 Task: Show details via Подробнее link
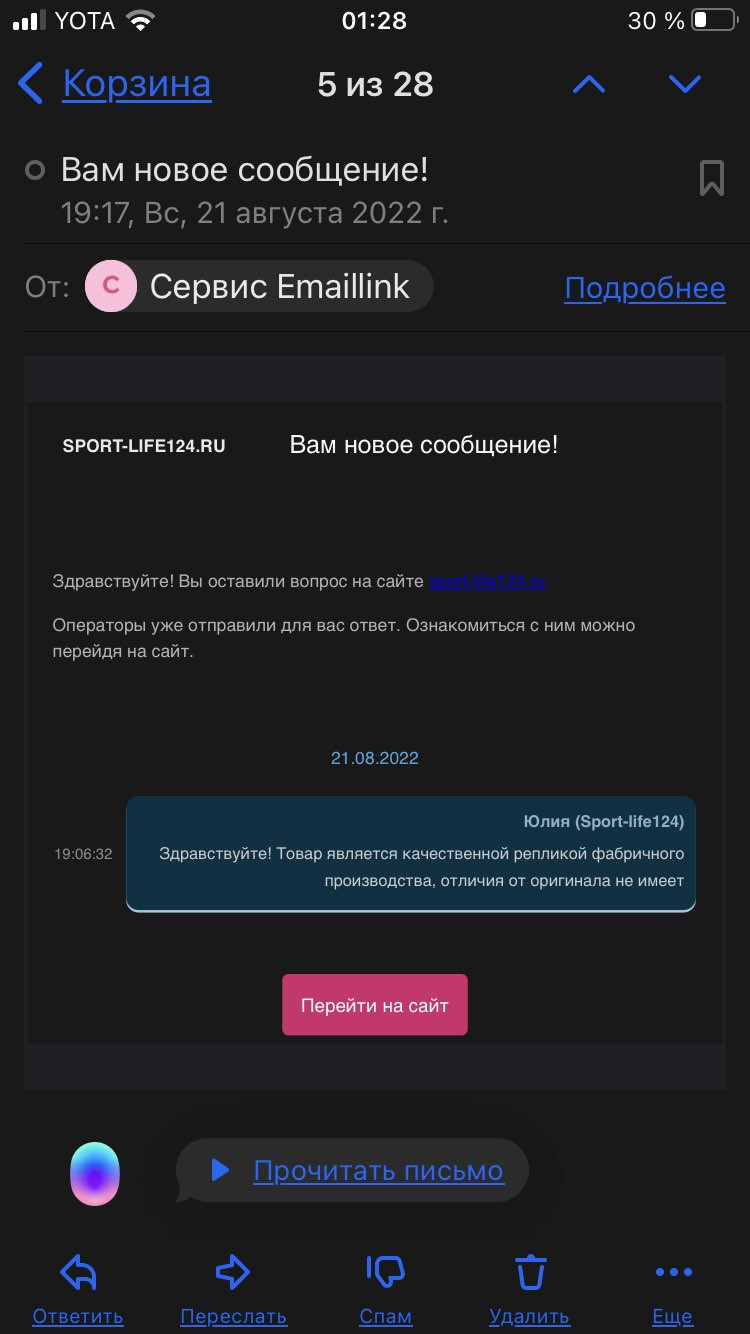(x=645, y=288)
